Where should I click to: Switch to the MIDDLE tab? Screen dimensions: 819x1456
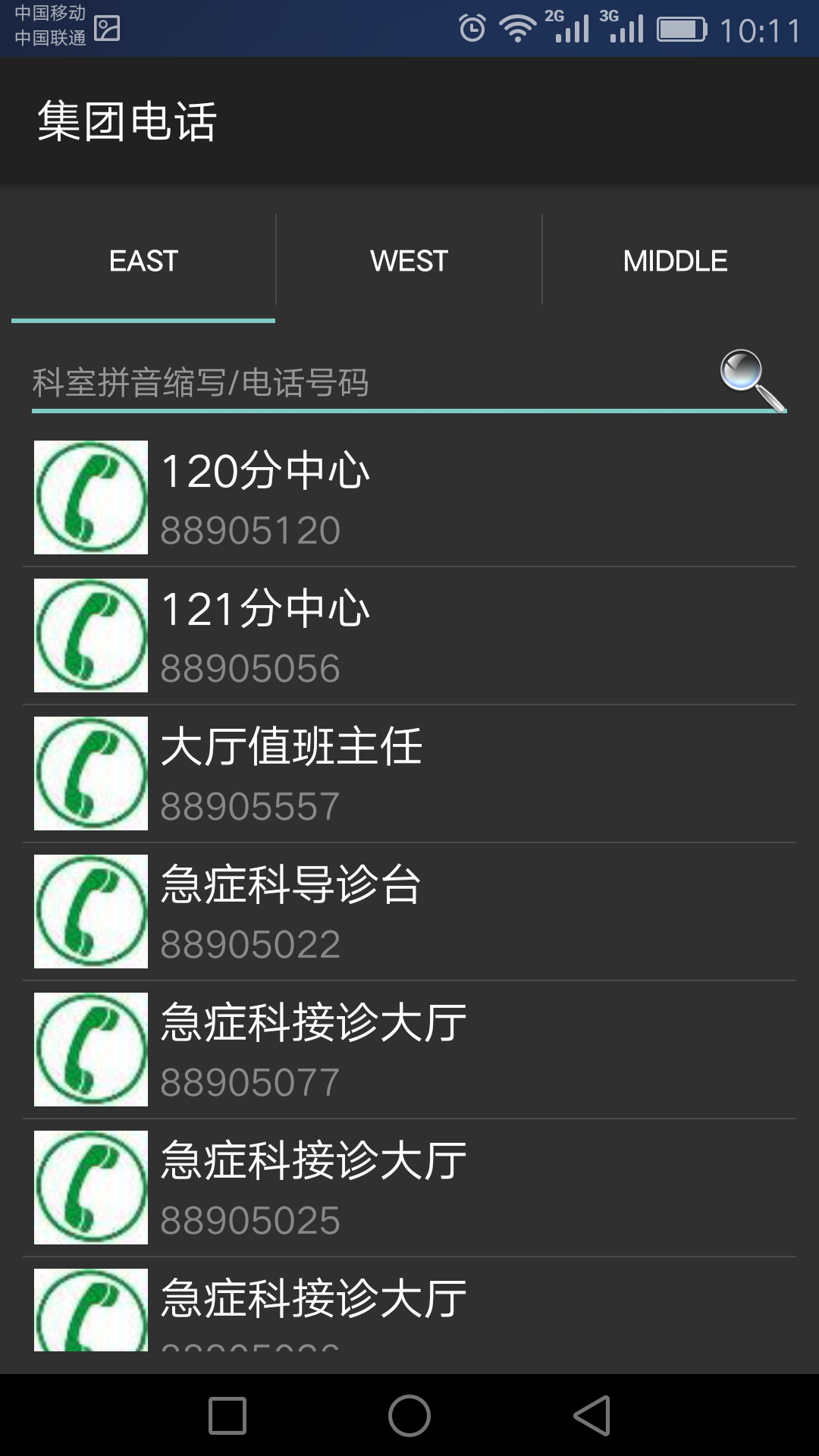pos(675,261)
